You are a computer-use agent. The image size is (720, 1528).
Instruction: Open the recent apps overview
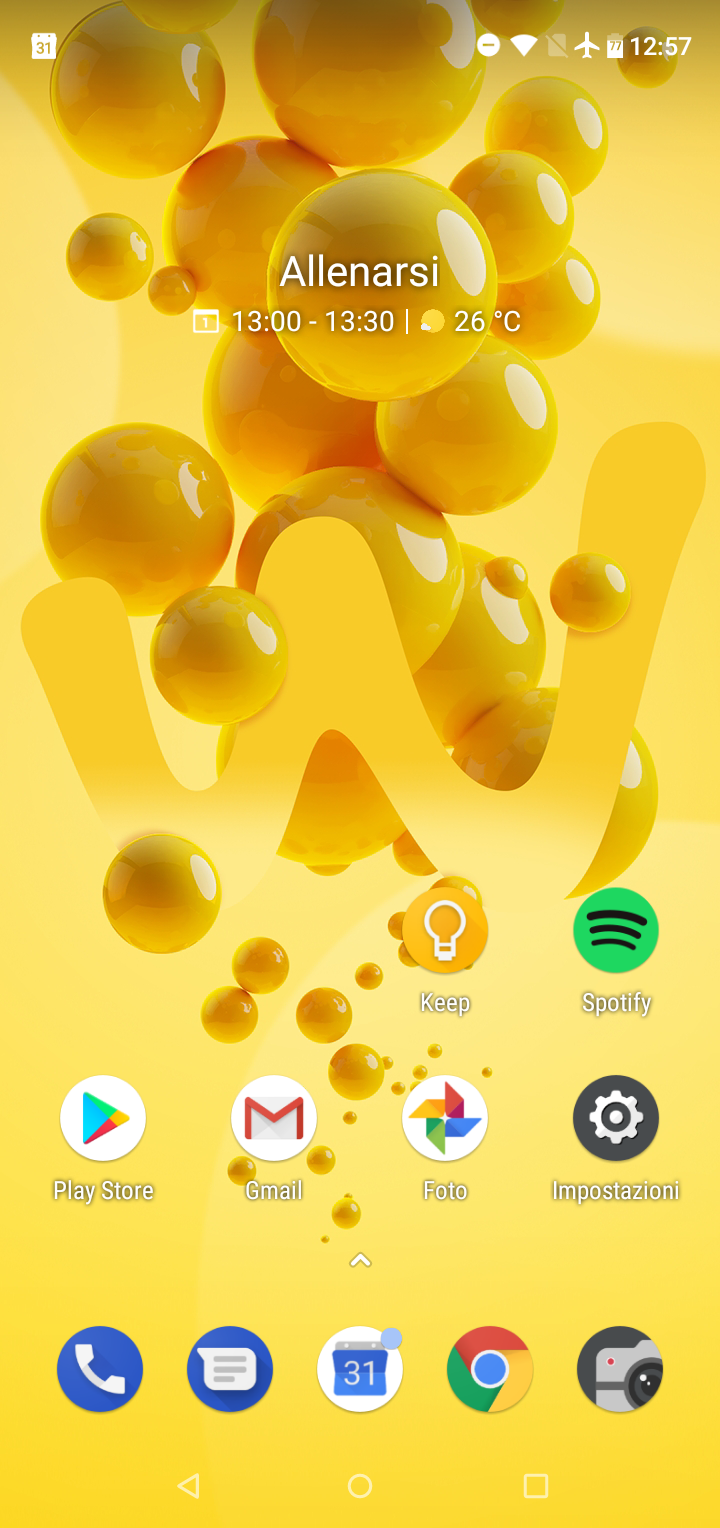pyautogui.click(x=536, y=1486)
